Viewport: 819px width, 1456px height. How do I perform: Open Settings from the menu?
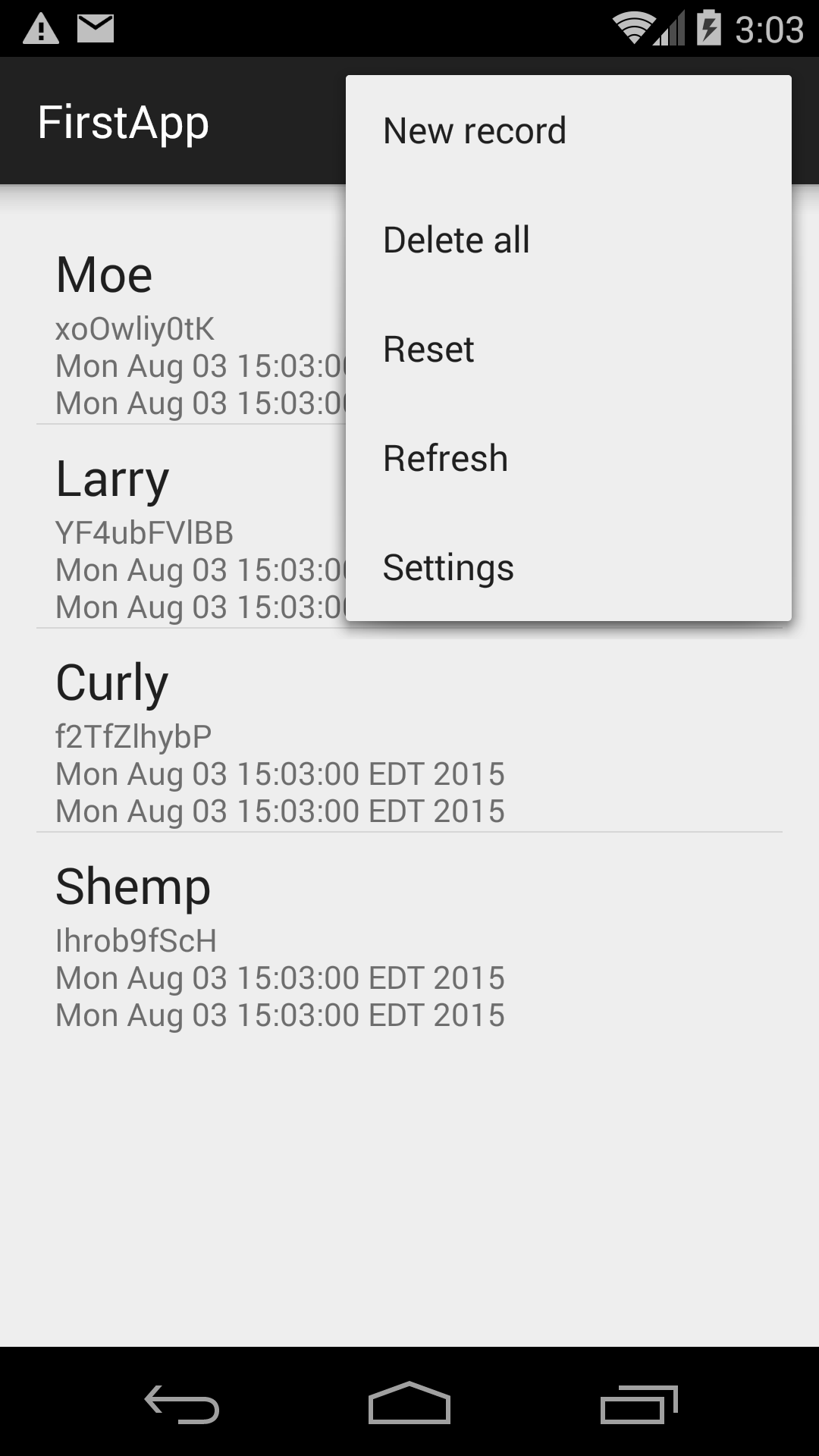click(569, 567)
